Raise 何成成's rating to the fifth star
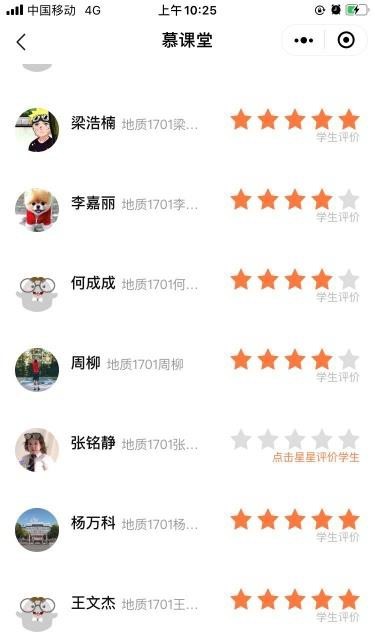 pyautogui.click(x=349, y=280)
